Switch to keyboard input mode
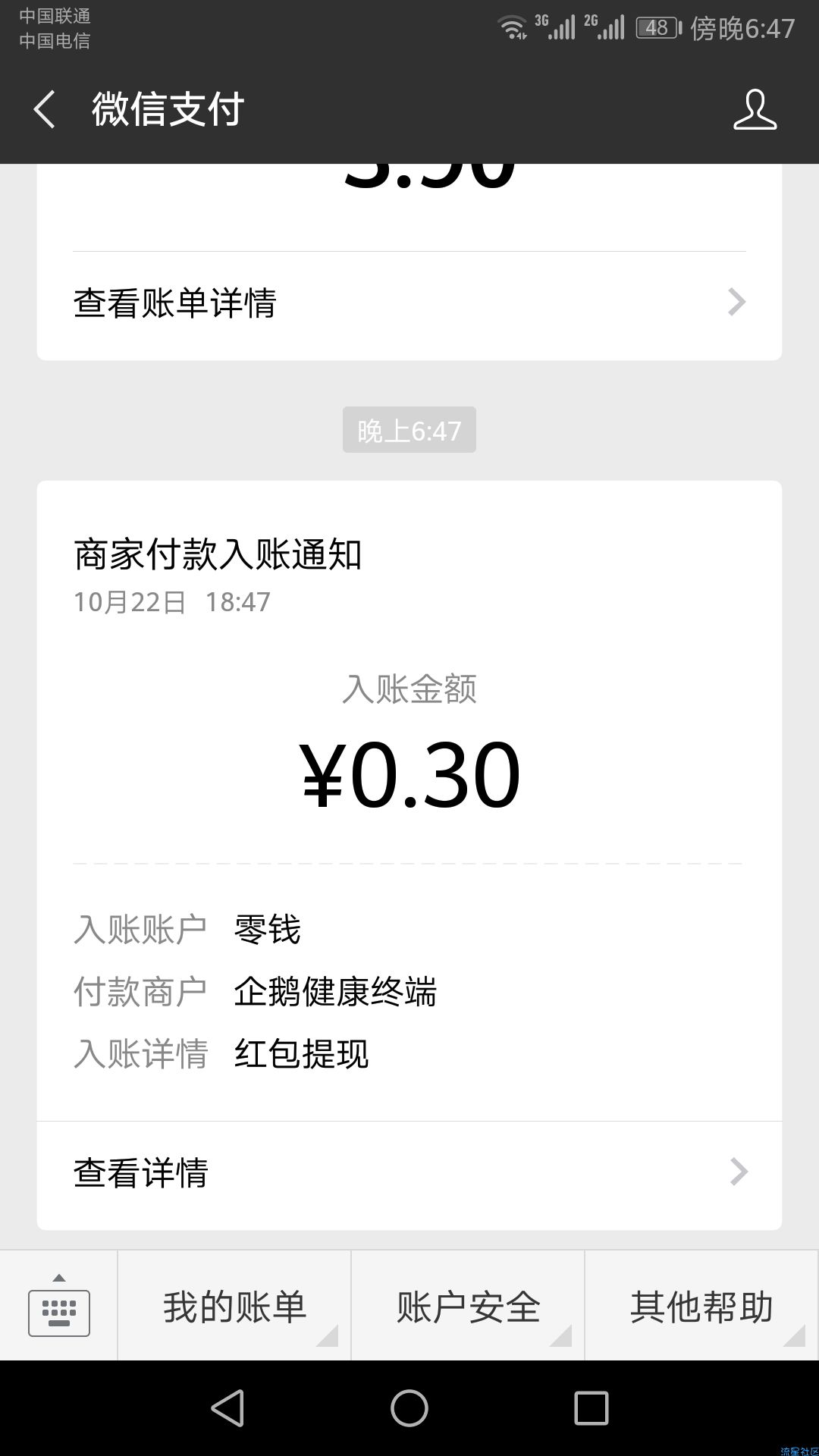Image resolution: width=819 pixels, height=1456 pixels. coord(58,1306)
